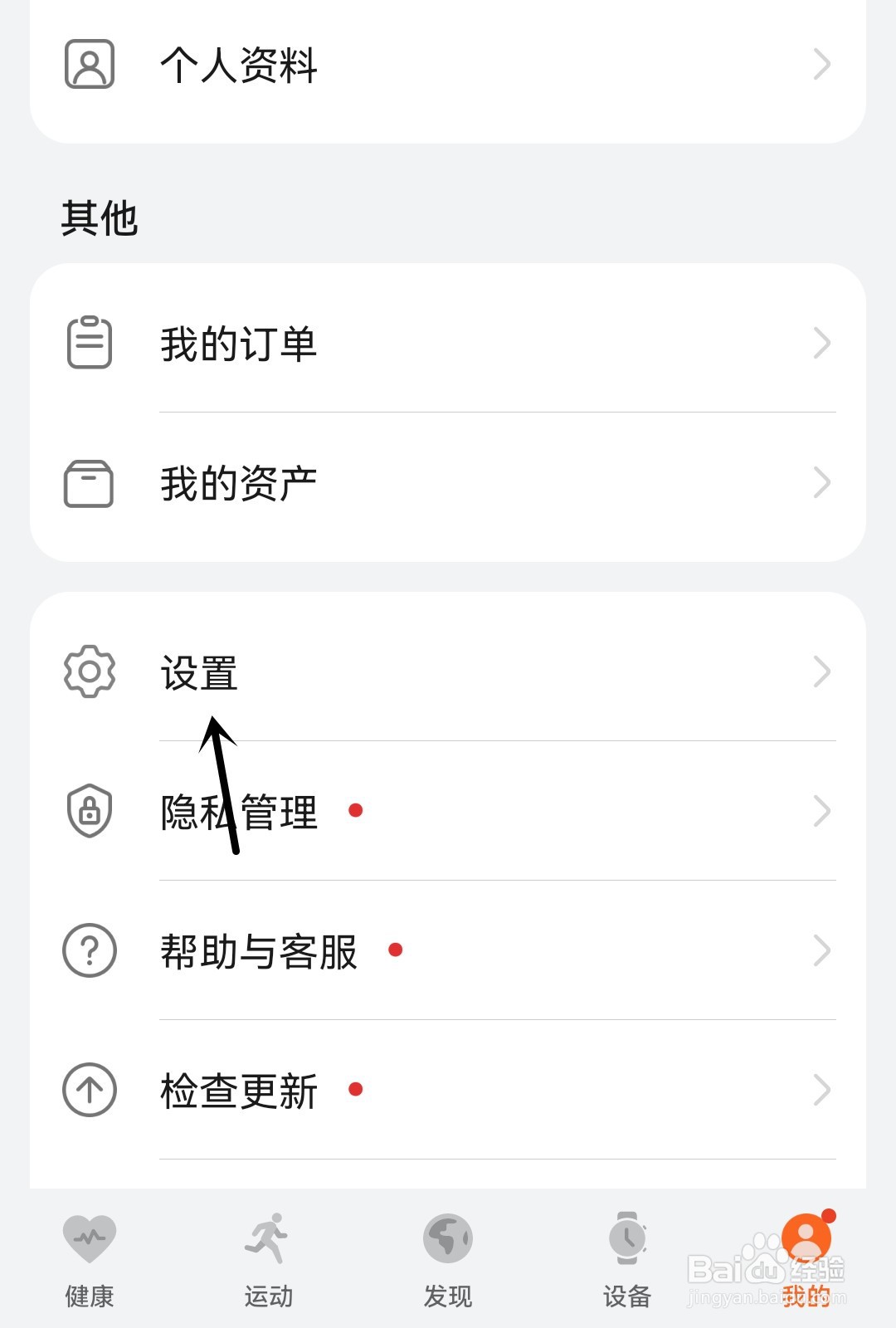
Task: Open 帮助与客服 help and support
Action: click(448, 950)
